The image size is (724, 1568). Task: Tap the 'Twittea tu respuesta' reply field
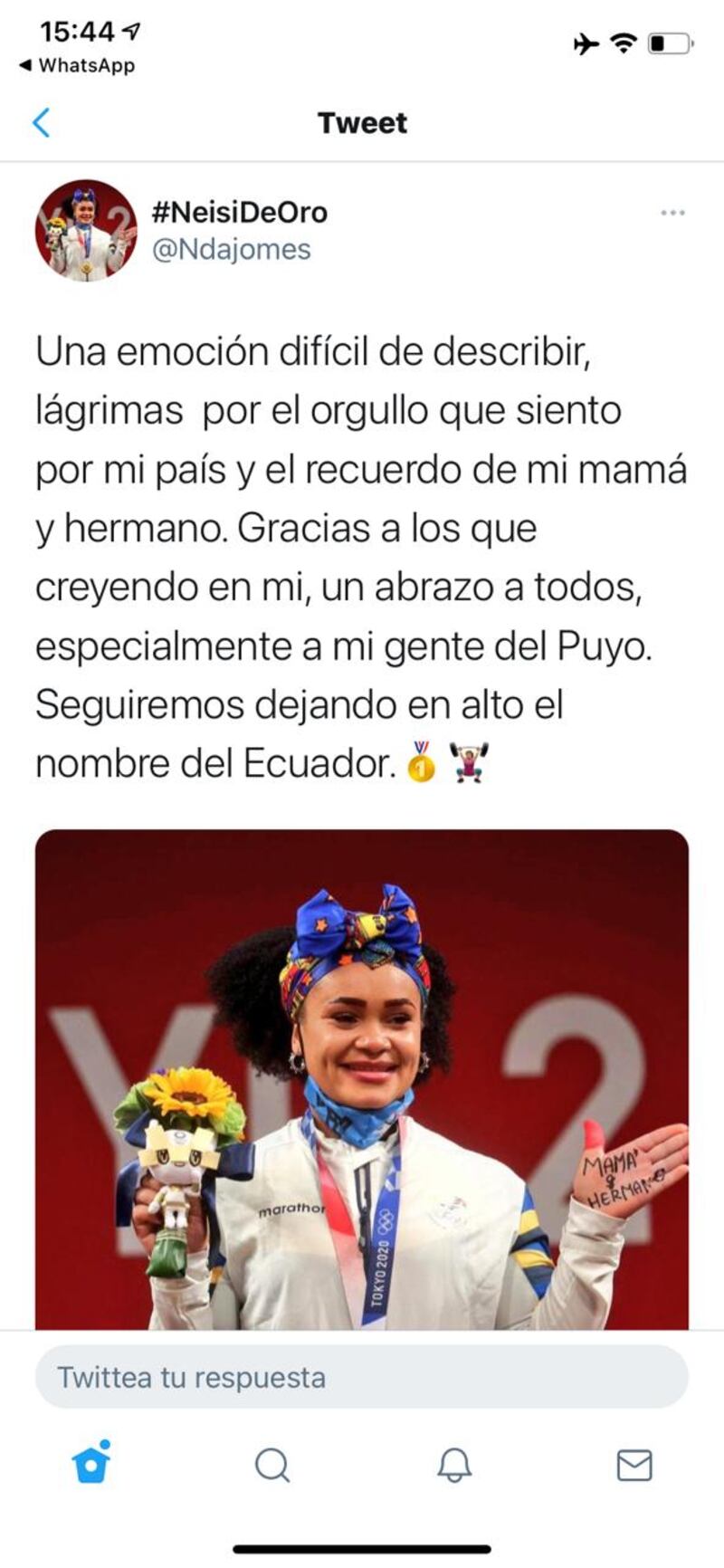(x=362, y=1376)
